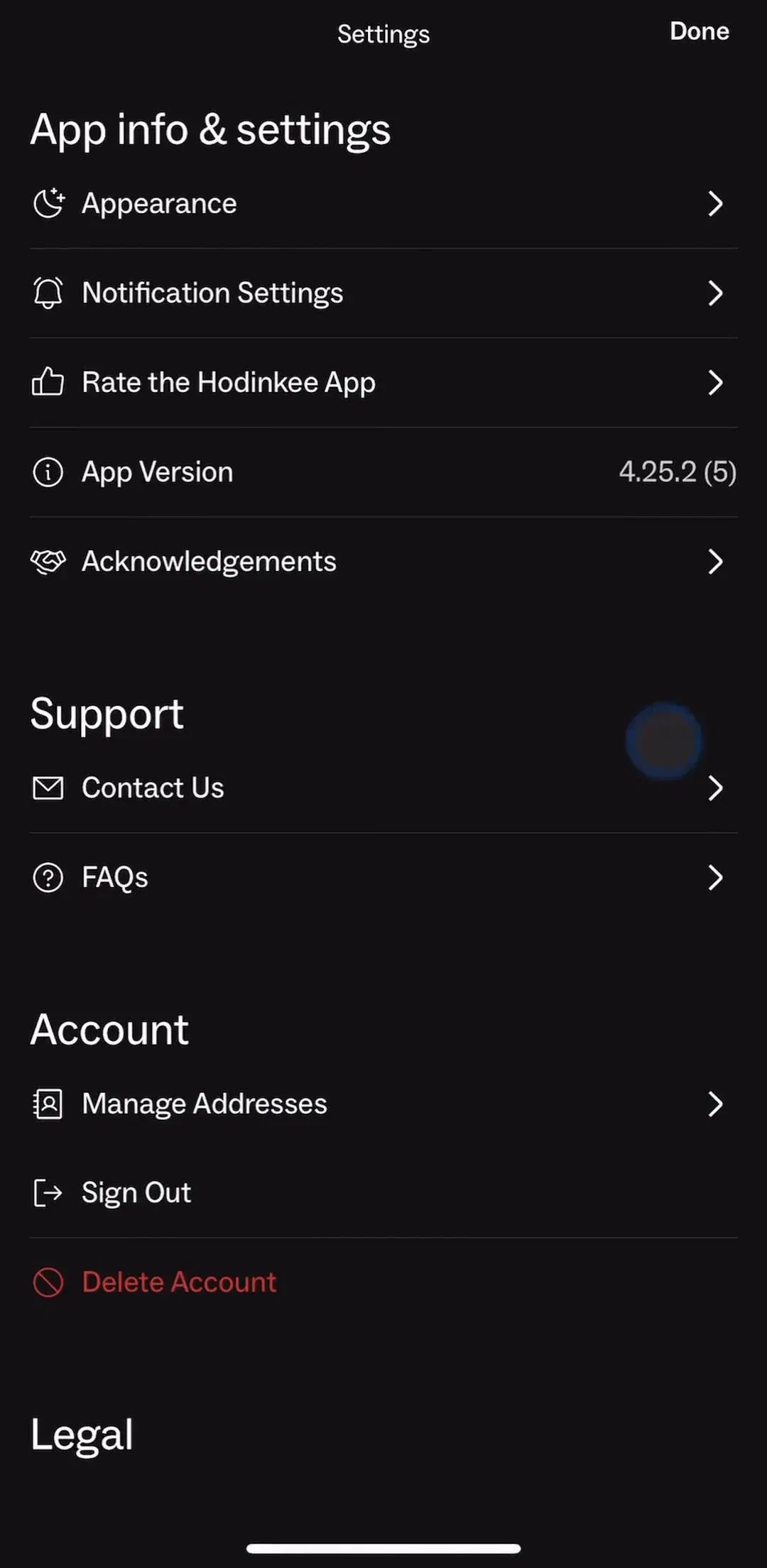The image size is (767, 1568).
Task: Open Appearance settings
Action: [383, 204]
